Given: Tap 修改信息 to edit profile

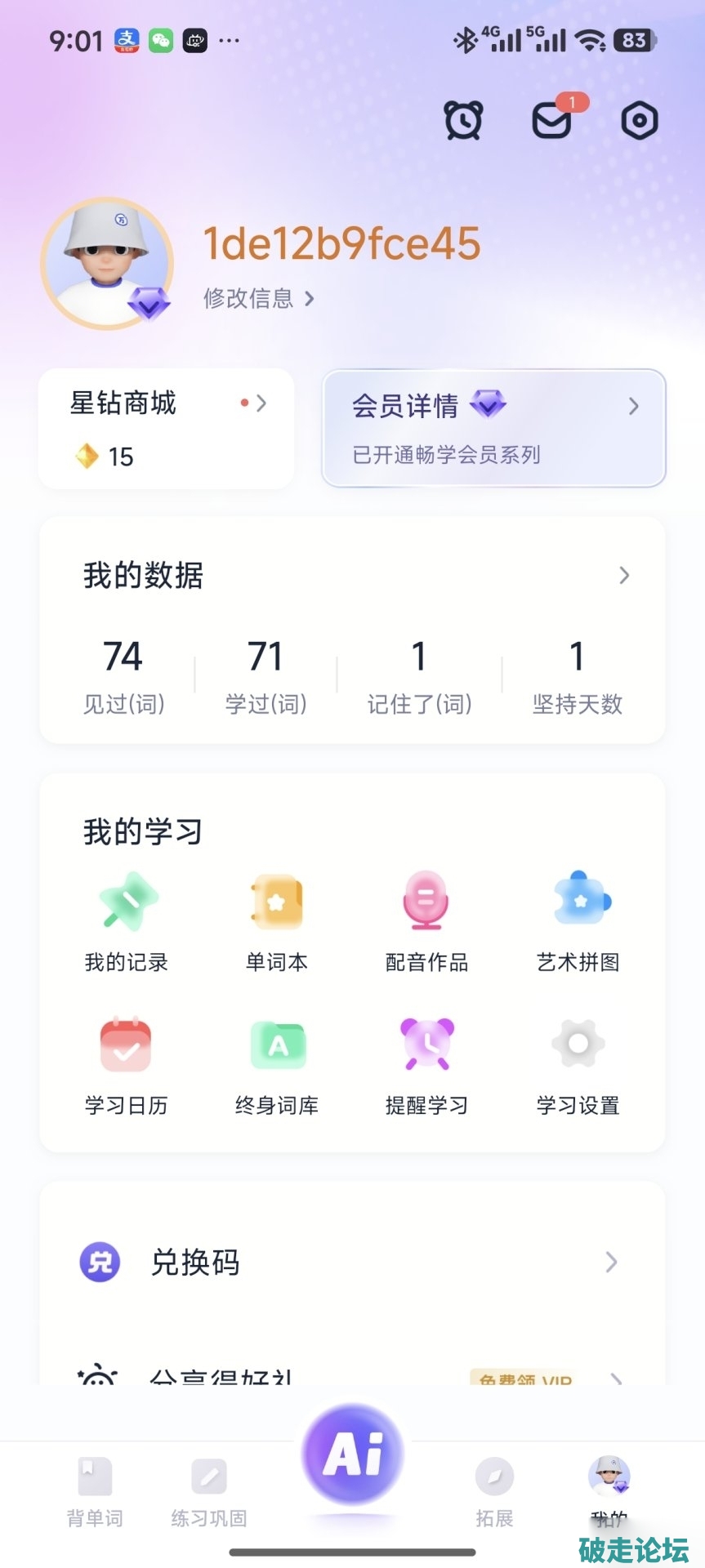Looking at the screenshot, I should [258, 298].
